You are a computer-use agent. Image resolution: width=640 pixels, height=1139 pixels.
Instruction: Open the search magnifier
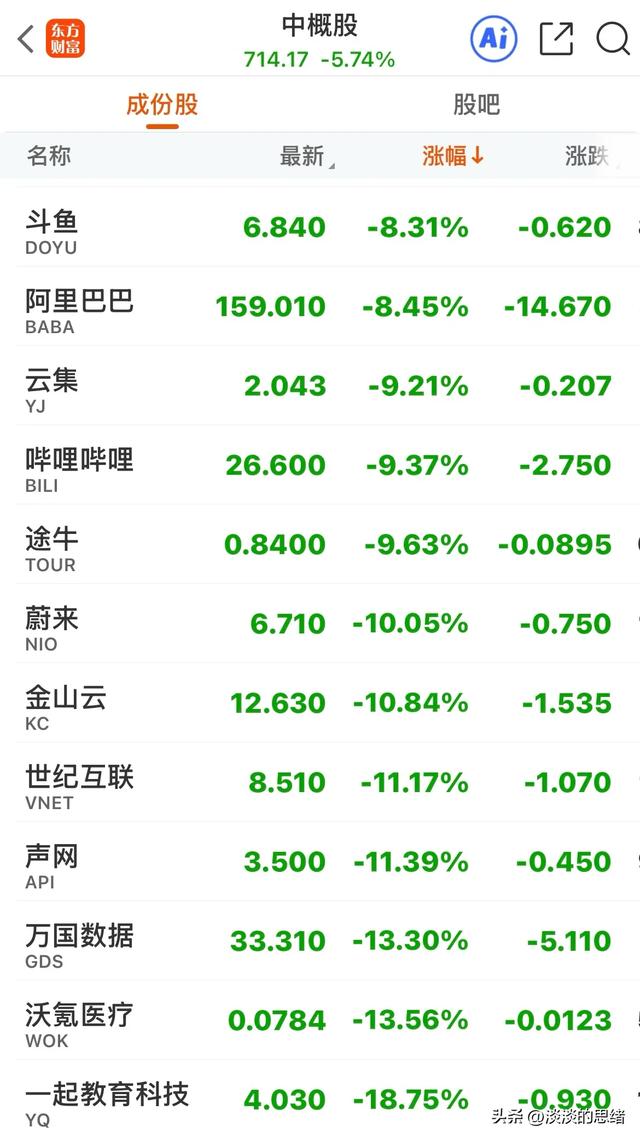613,38
